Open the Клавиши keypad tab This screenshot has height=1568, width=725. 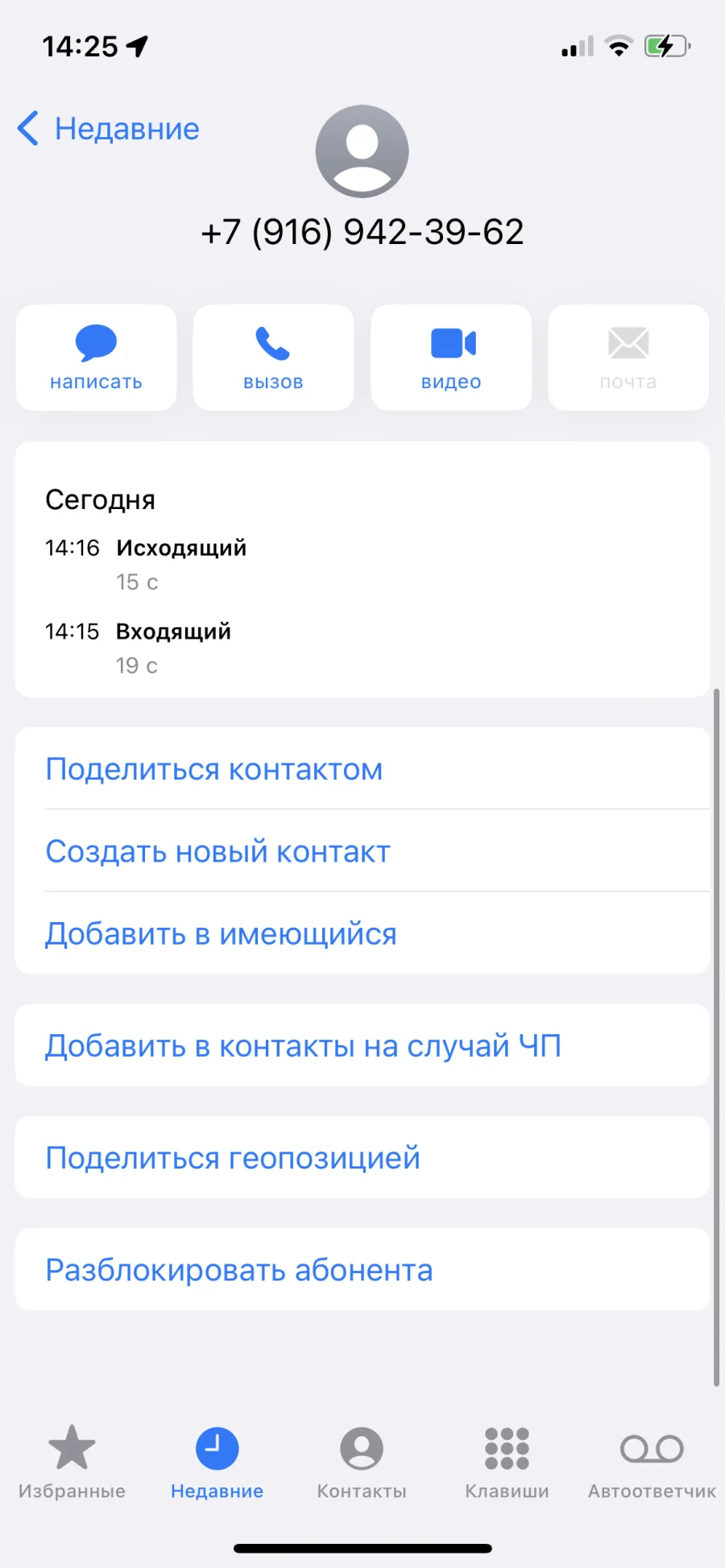[x=507, y=1462]
